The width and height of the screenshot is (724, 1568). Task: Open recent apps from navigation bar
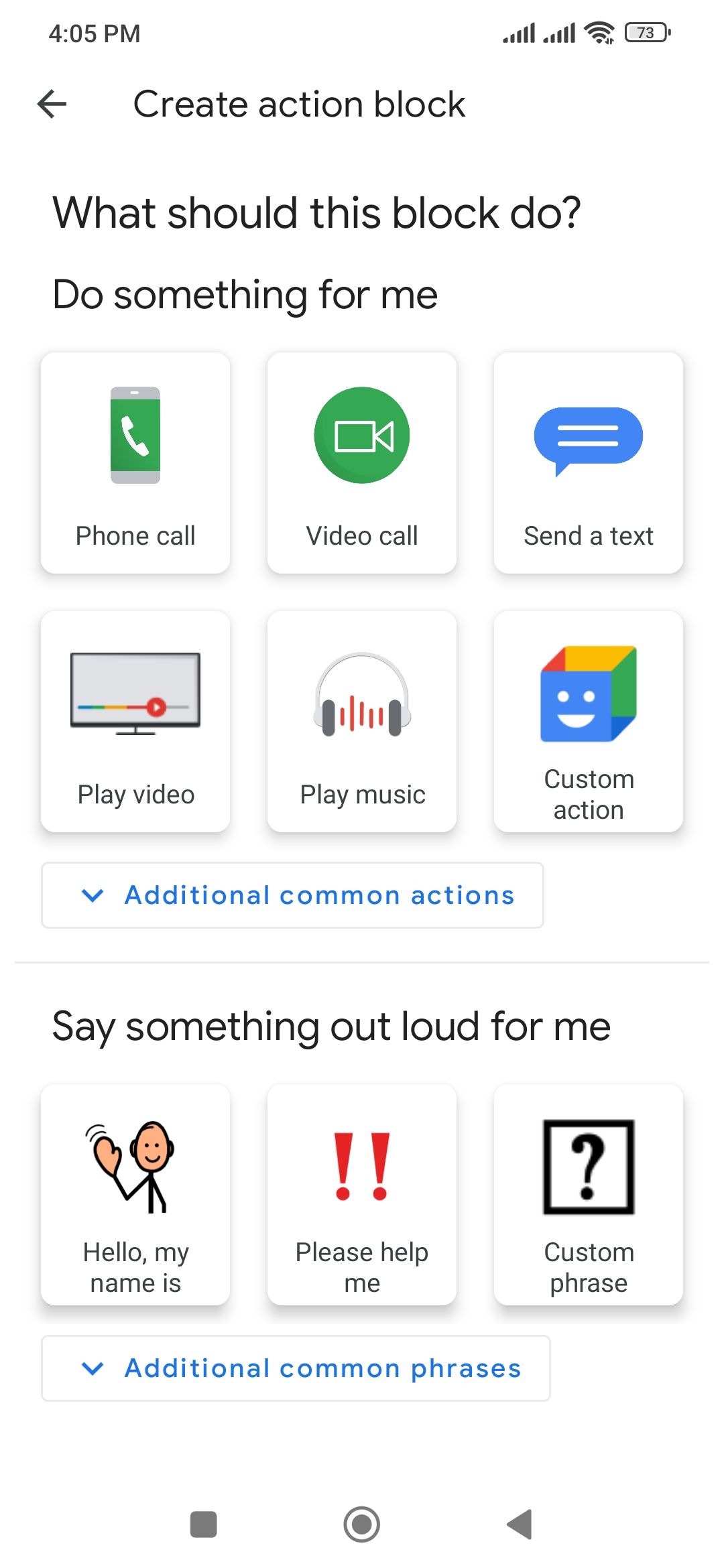click(x=204, y=1524)
